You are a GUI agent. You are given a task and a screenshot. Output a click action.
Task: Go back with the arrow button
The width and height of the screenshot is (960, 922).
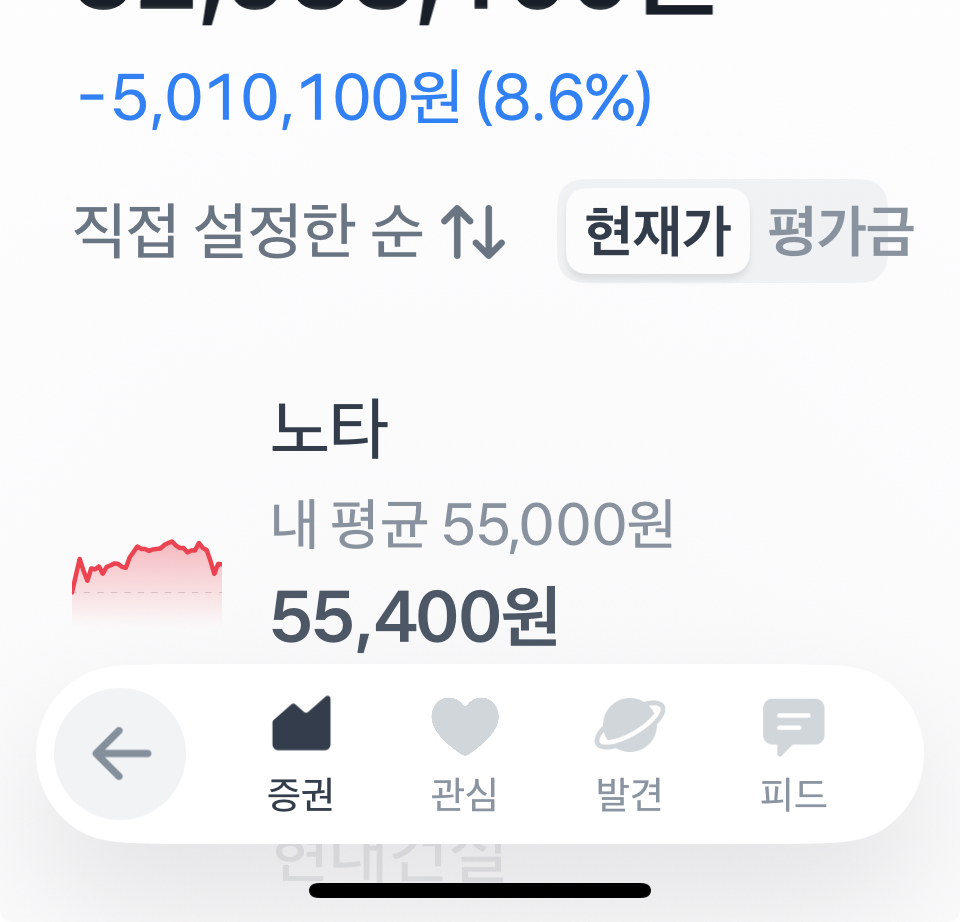[x=120, y=753]
